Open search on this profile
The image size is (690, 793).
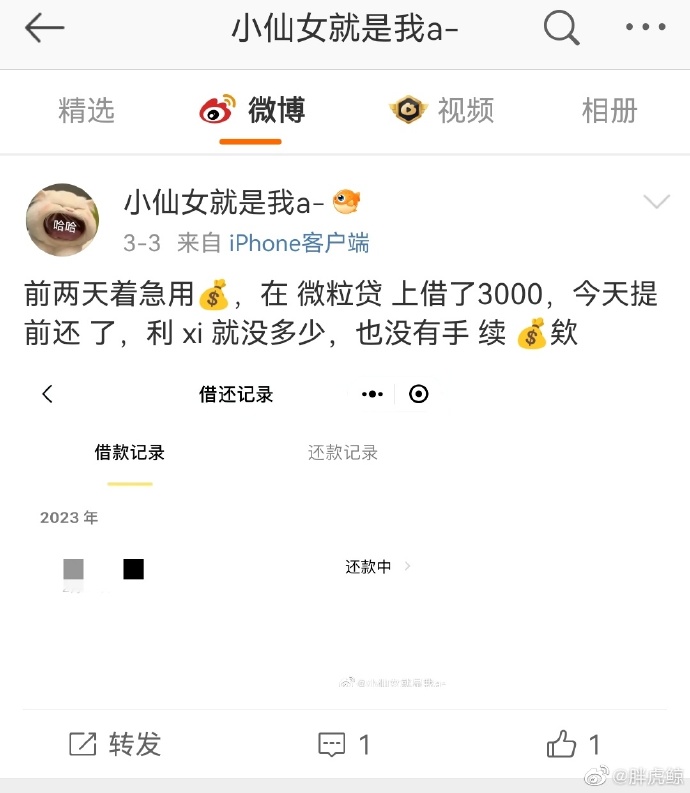tap(562, 29)
